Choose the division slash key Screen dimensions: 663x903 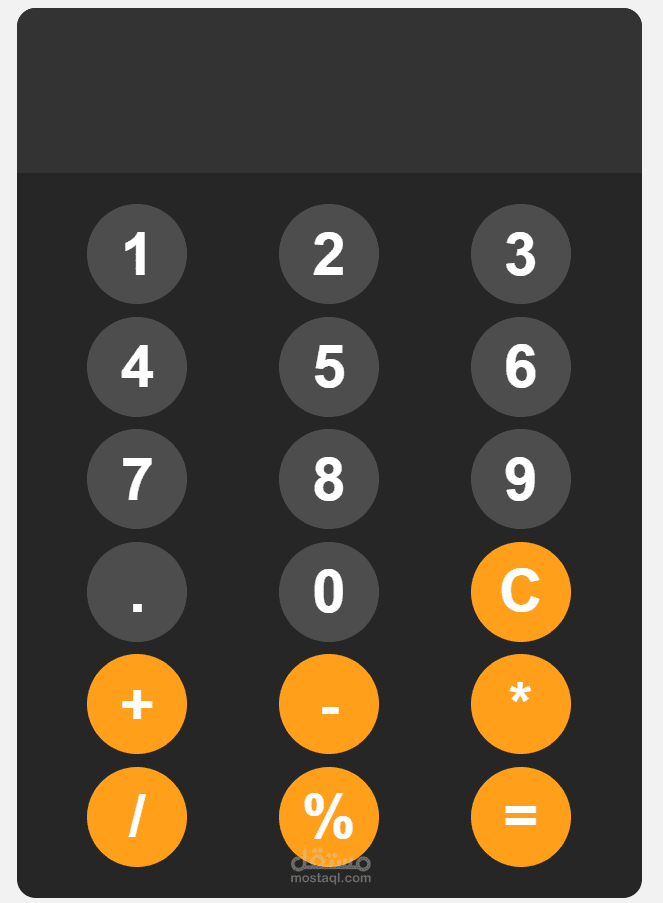137,817
